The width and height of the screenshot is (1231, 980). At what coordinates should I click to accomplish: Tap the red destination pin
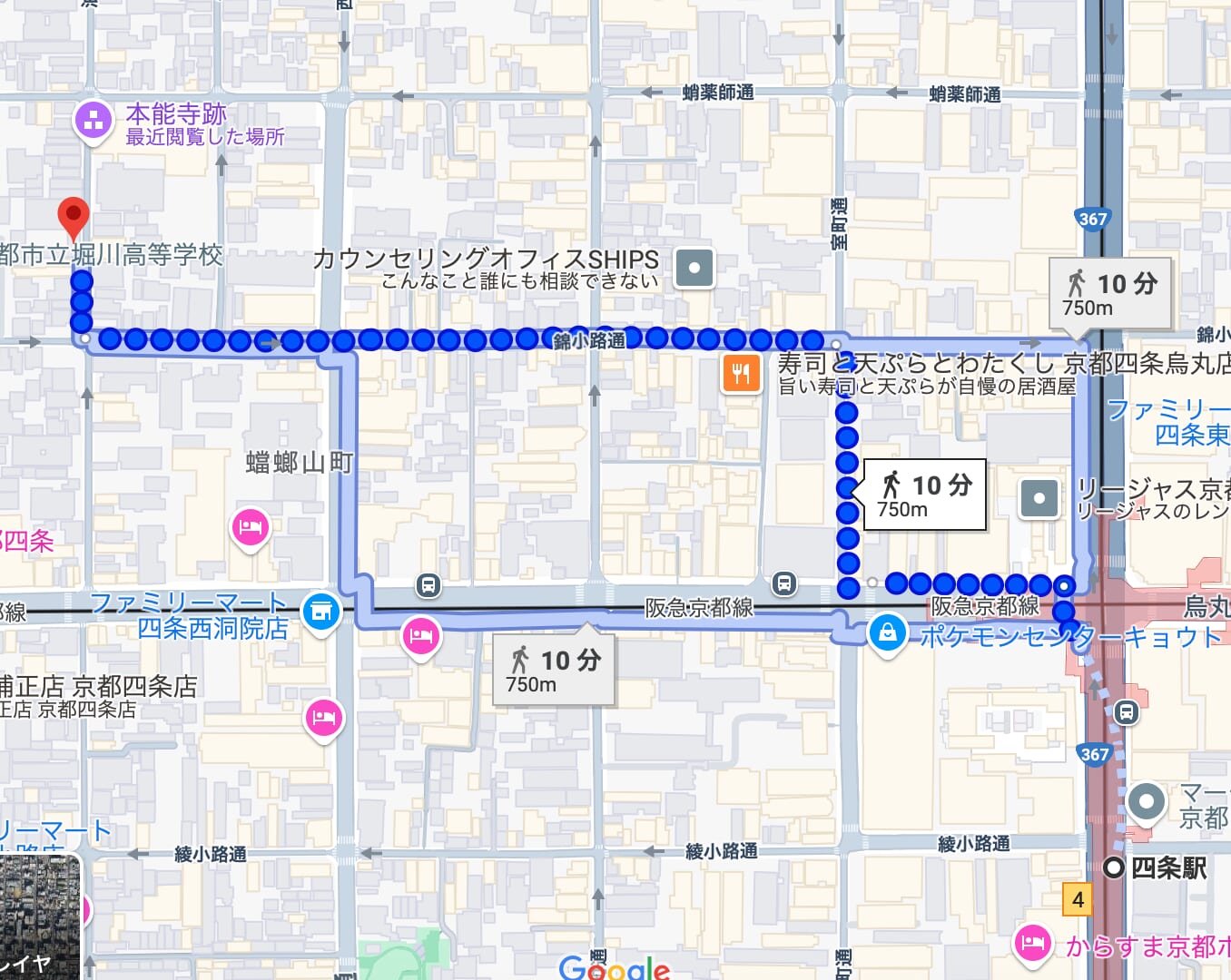pyautogui.click(x=73, y=216)
